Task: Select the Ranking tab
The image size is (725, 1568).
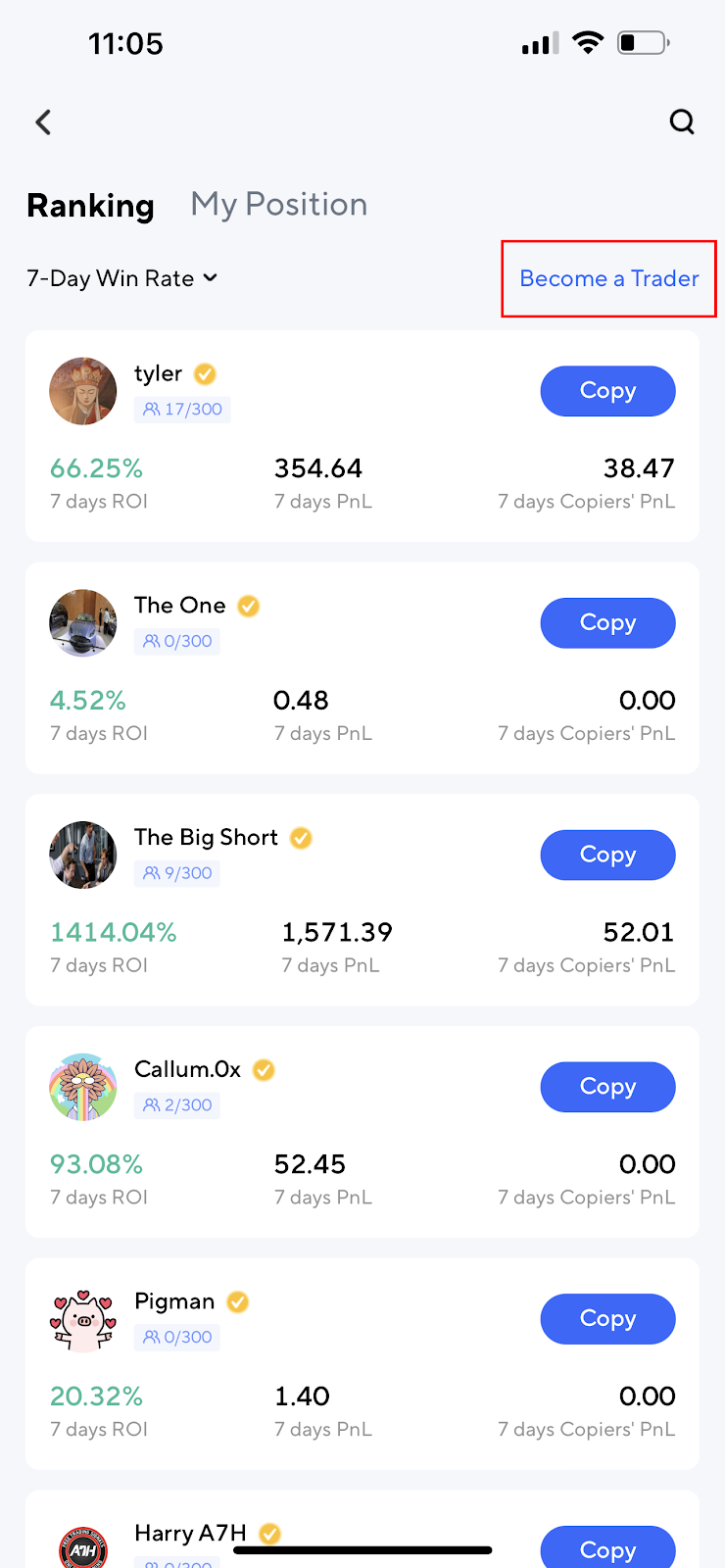Action: coord(90,205)
